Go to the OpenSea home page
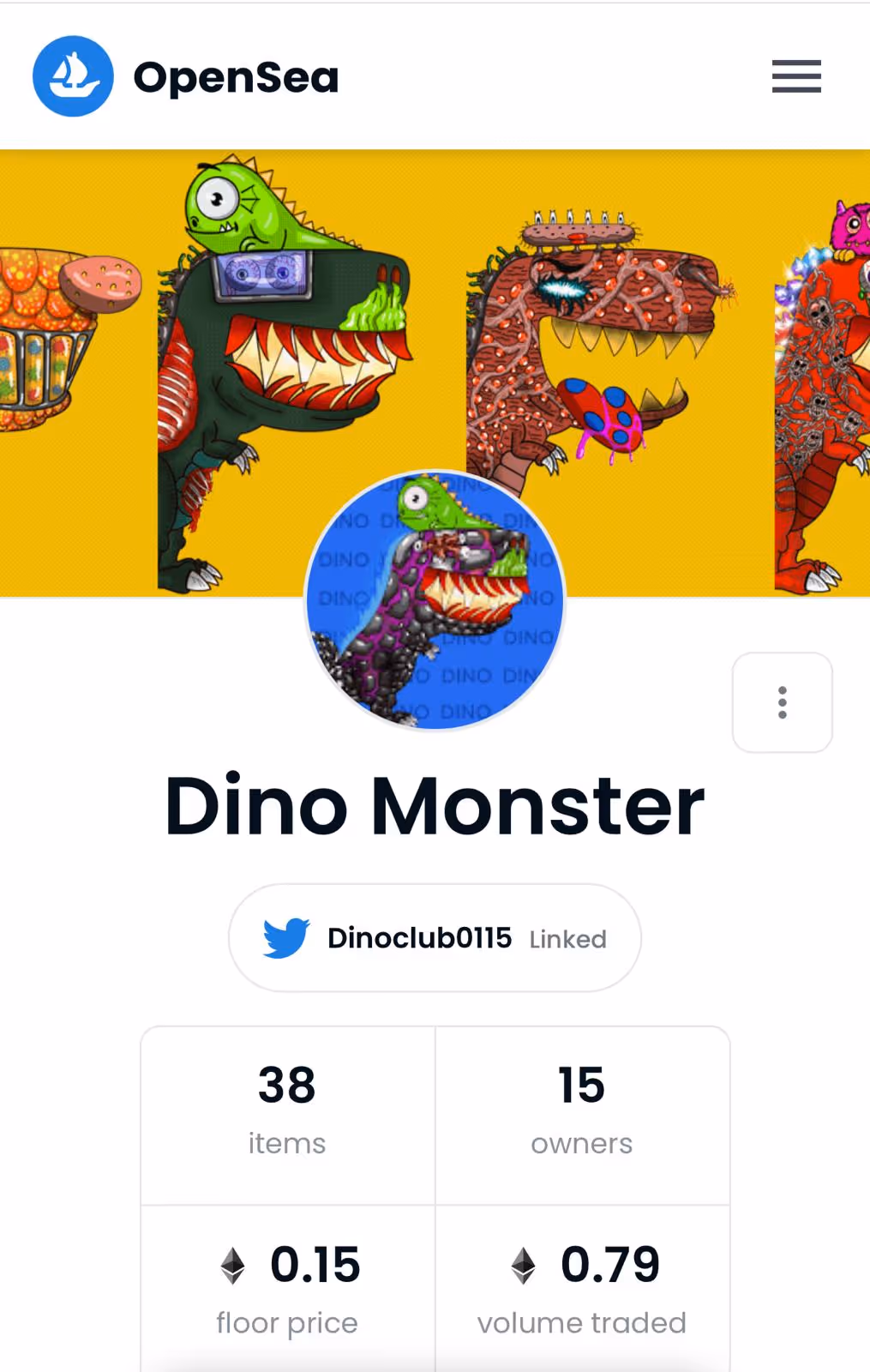 click(x=186, y=76)
